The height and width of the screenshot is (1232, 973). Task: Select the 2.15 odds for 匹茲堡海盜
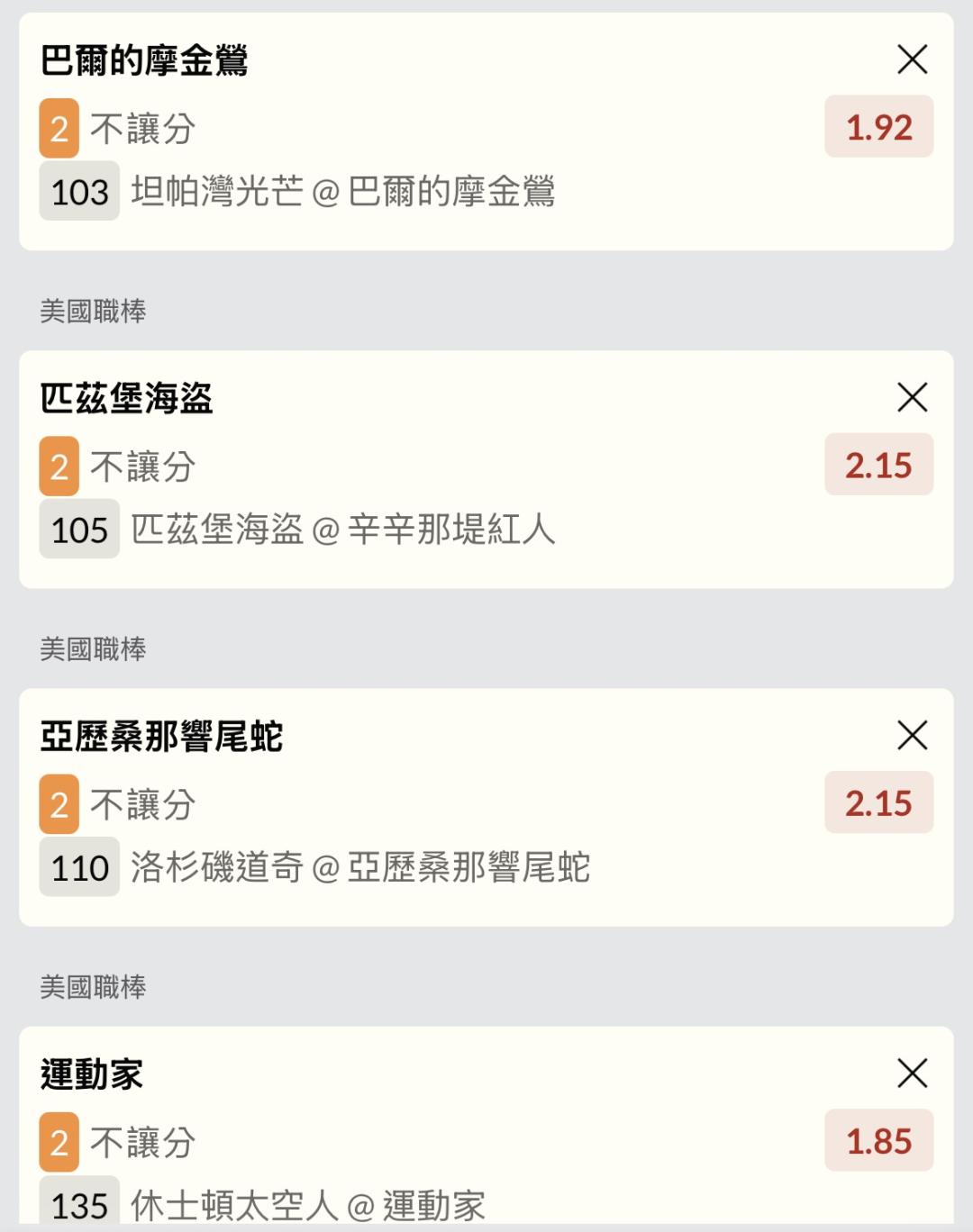pyautogui.click(x=878, y=465)
